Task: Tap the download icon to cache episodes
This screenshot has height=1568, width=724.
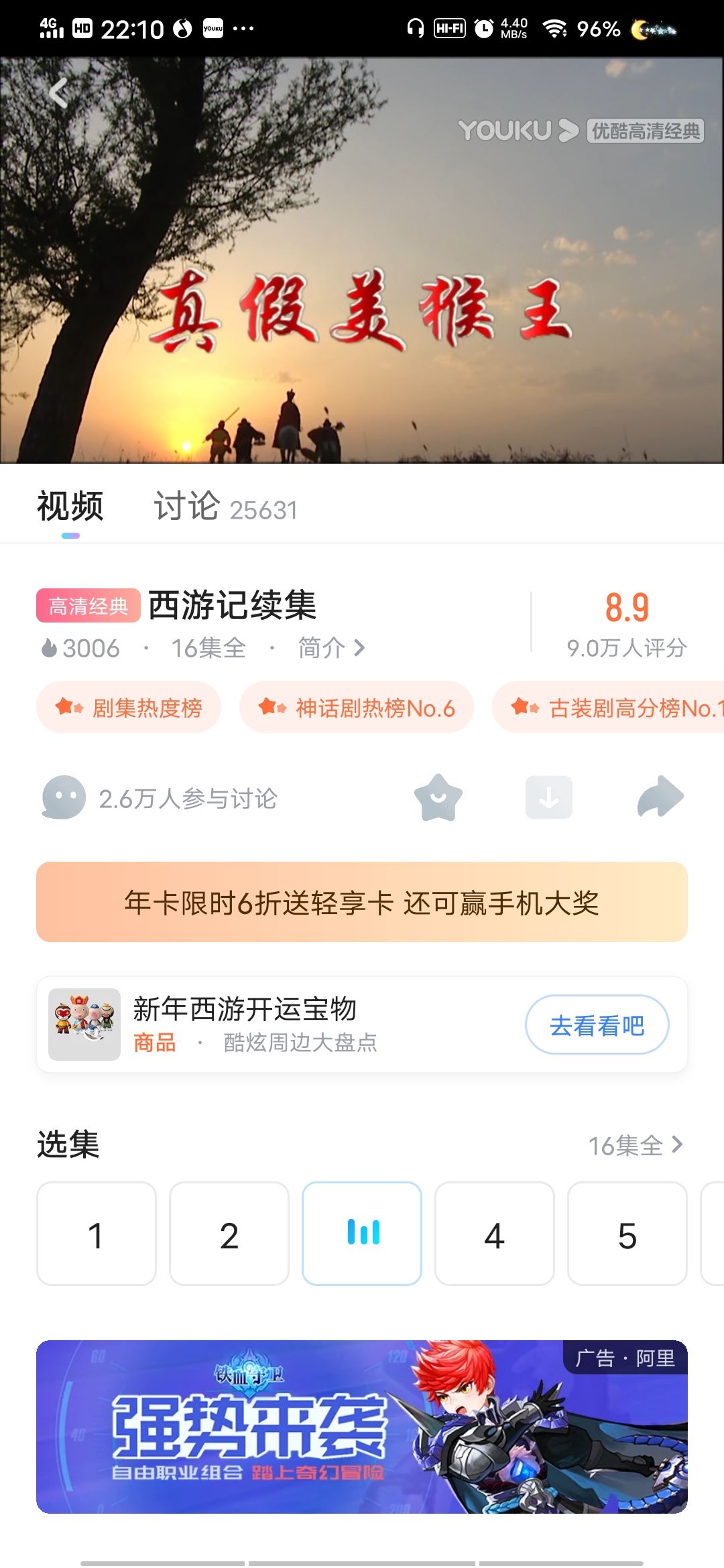Action: (550, 797)
